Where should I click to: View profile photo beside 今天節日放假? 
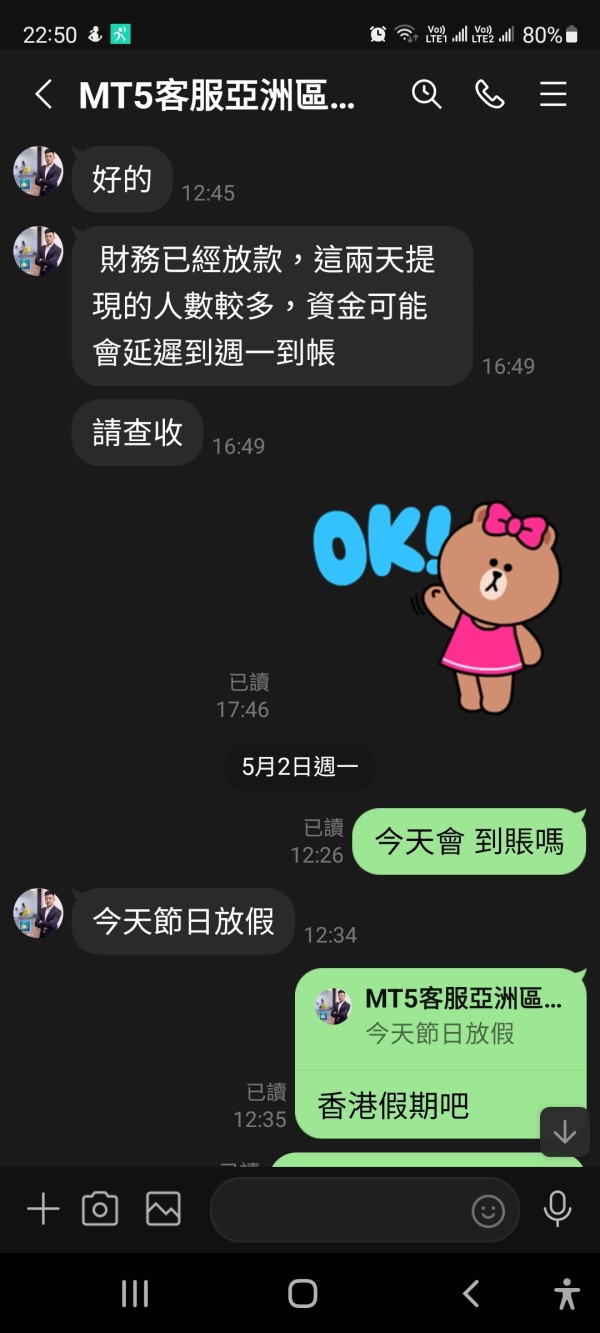pyautogui.click(x=38, y=913)
